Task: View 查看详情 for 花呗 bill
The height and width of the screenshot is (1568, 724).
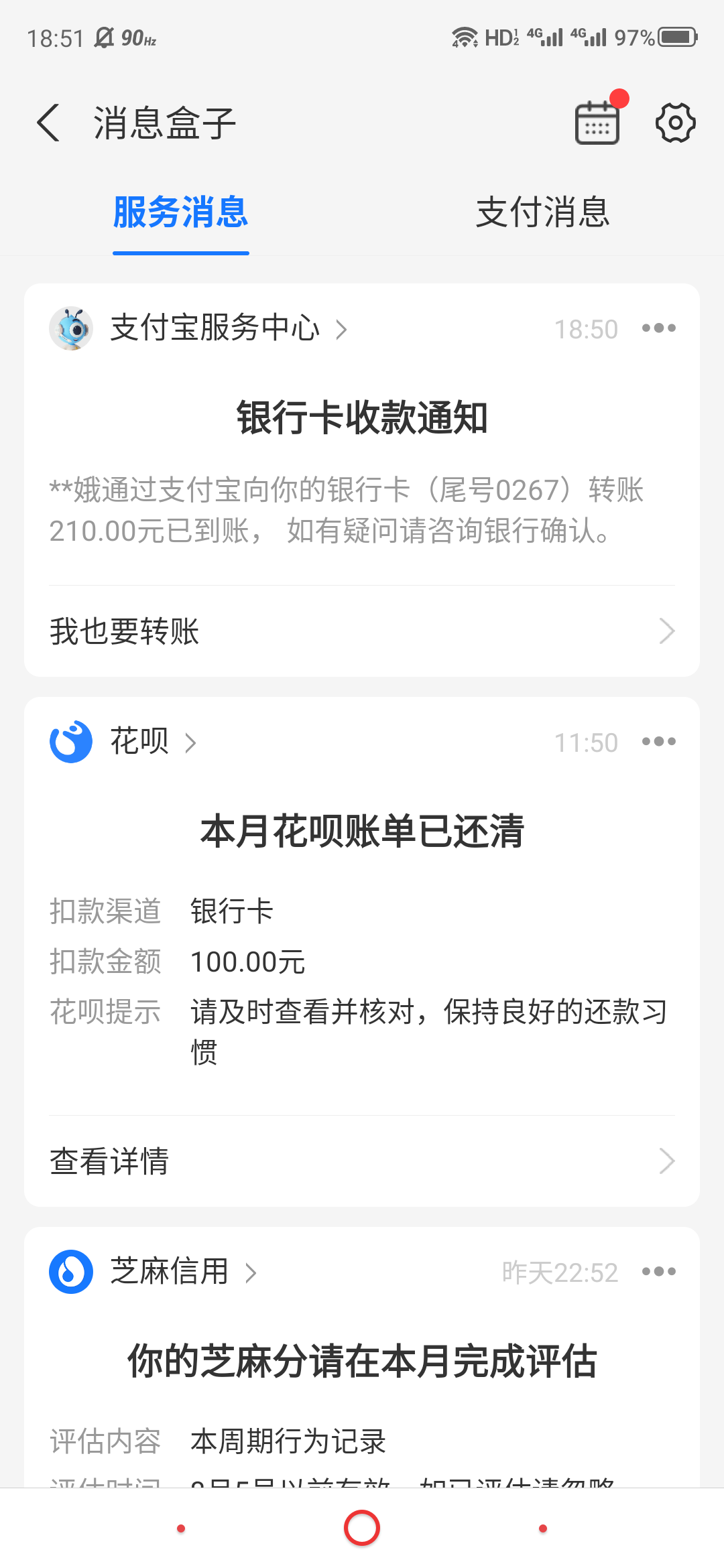Action: [x=362, y=1161]
